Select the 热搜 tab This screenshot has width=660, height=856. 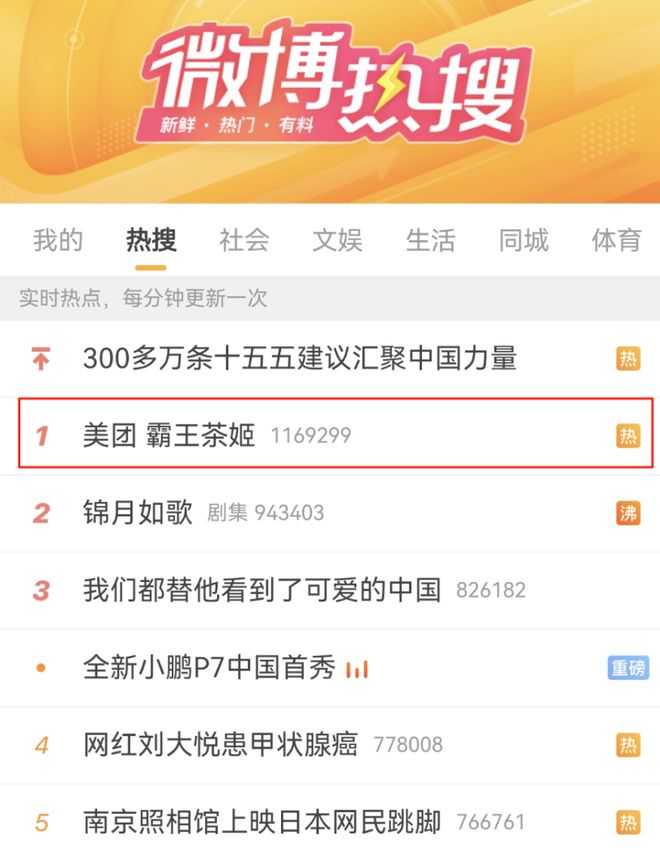151,241
